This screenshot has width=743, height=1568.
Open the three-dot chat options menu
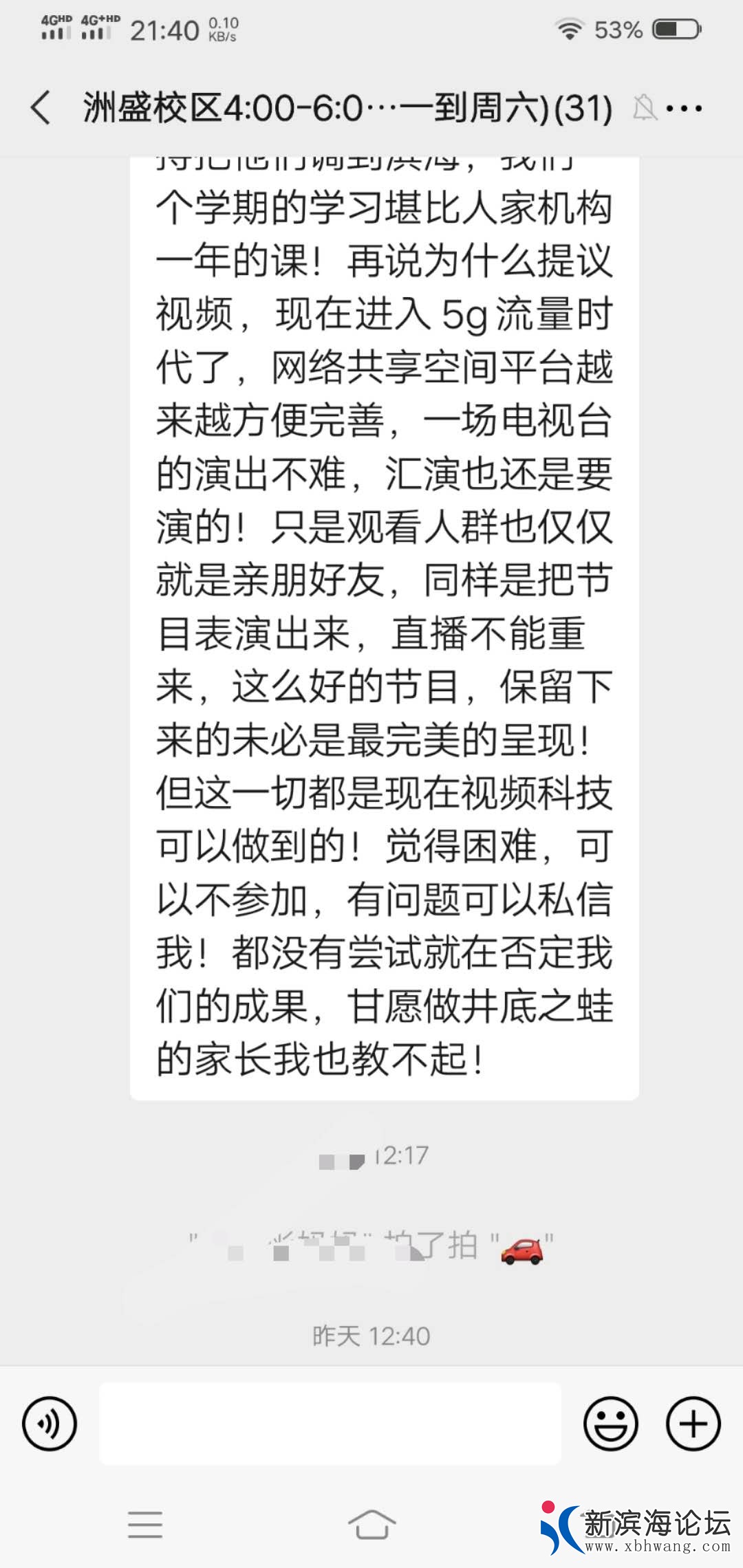click(x=684, y=108)
